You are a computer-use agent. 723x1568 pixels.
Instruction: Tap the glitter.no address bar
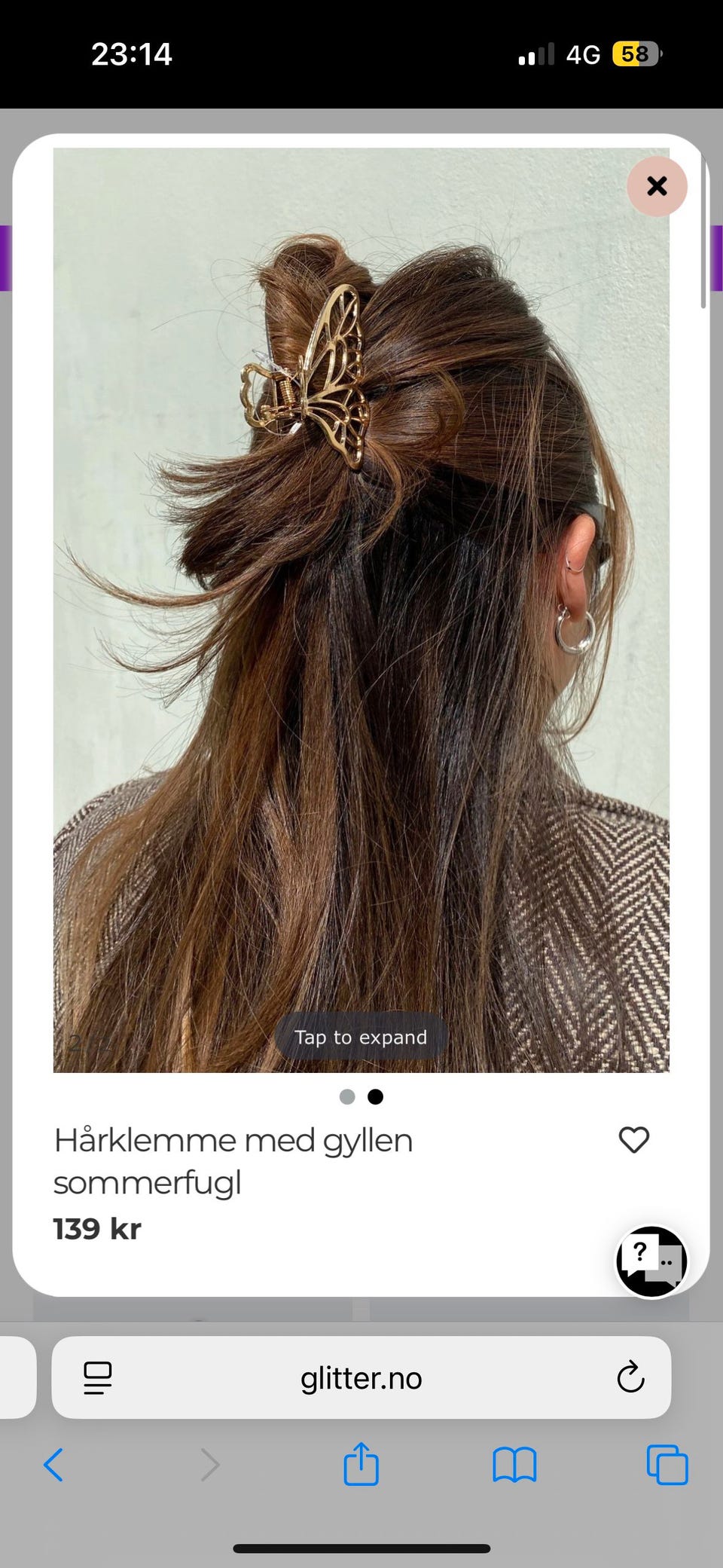point(361,1379)
